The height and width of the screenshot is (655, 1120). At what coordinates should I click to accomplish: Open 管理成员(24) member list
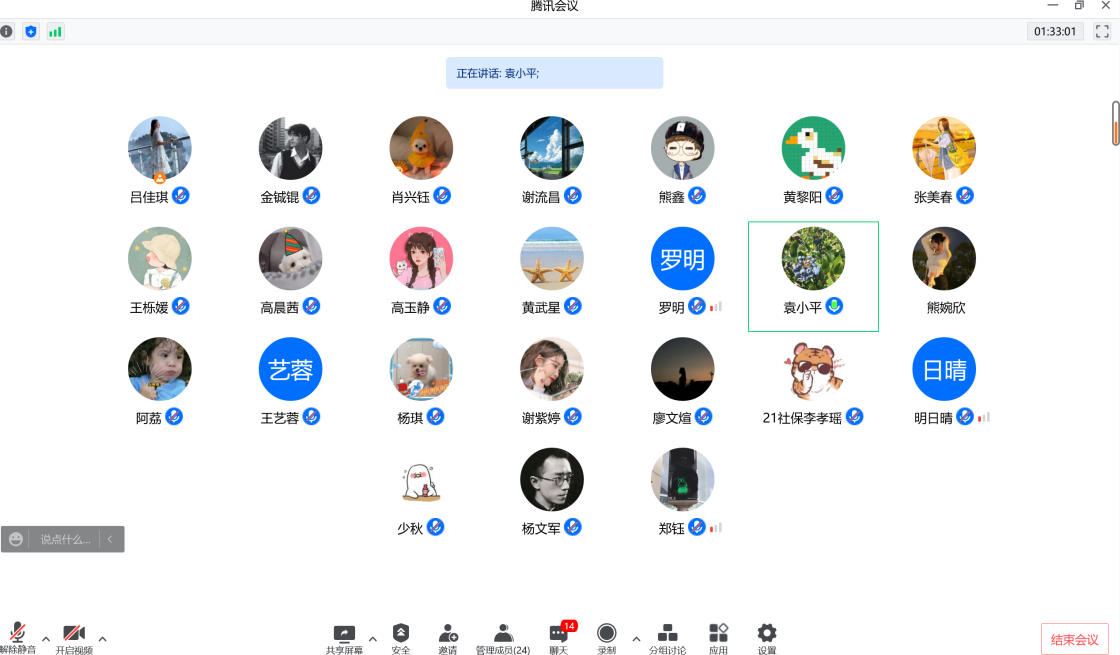503,636
